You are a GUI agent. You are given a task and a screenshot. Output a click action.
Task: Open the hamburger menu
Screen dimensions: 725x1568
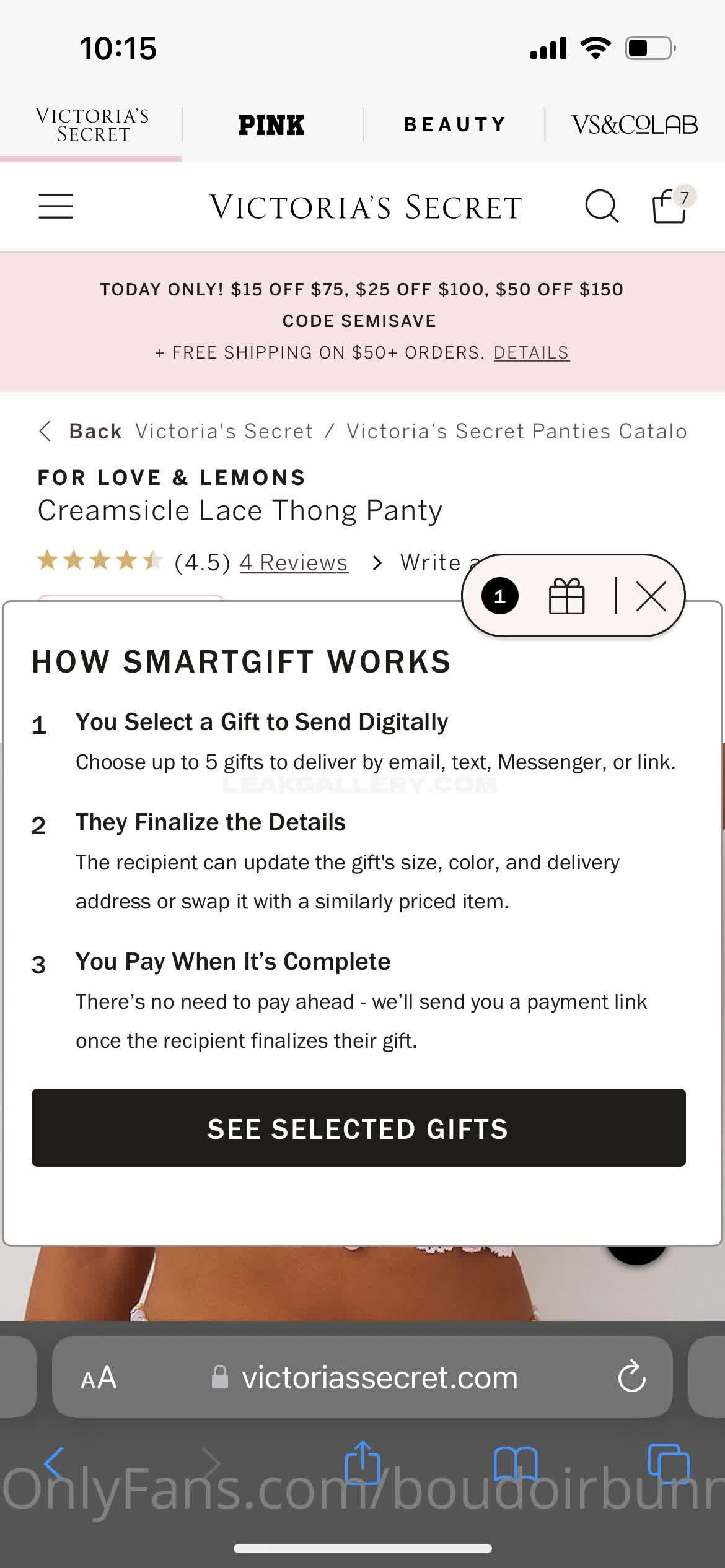56,206
